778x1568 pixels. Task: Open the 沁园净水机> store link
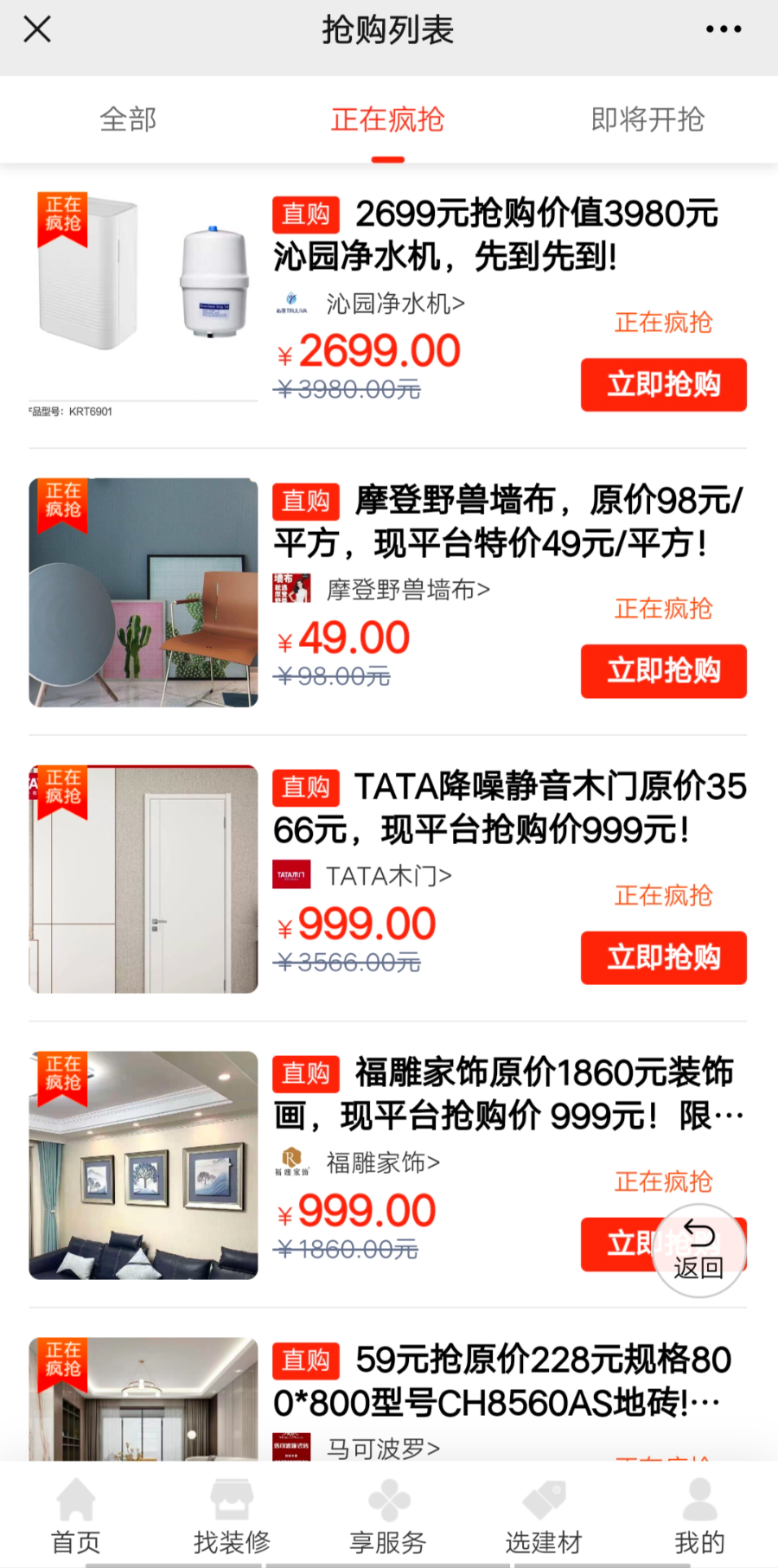[395, 304]
